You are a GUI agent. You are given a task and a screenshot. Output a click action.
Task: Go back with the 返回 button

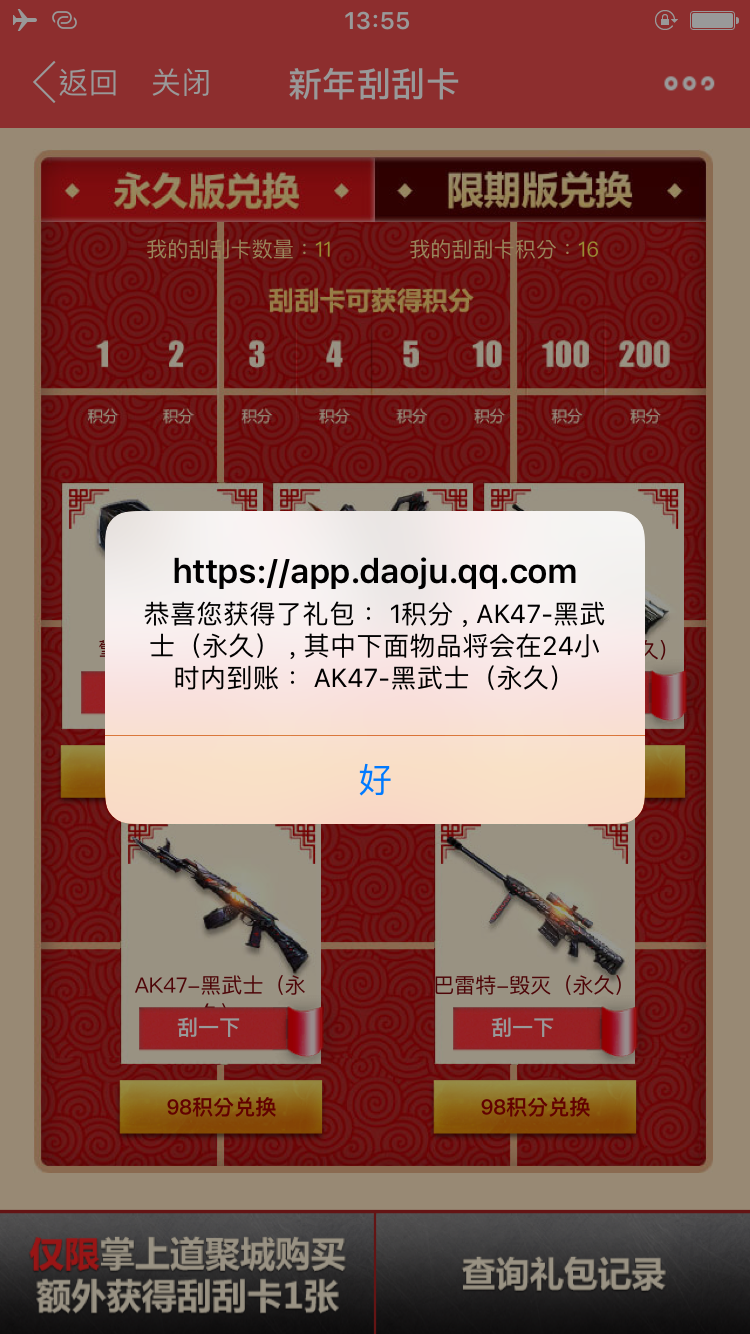[x=75, y=83]
